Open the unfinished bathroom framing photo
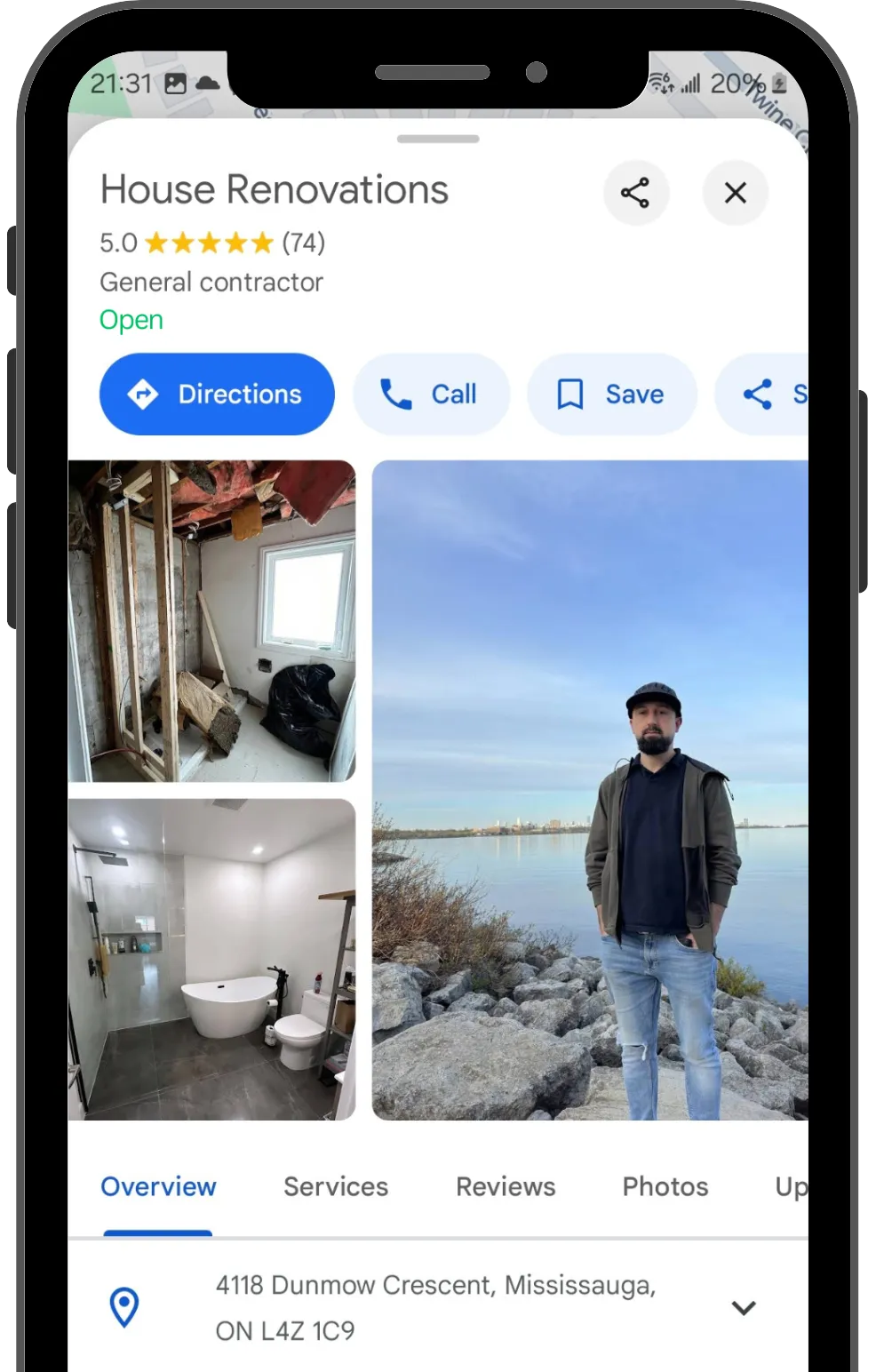This screenshot has width=876, height=1372. point(212,620)
